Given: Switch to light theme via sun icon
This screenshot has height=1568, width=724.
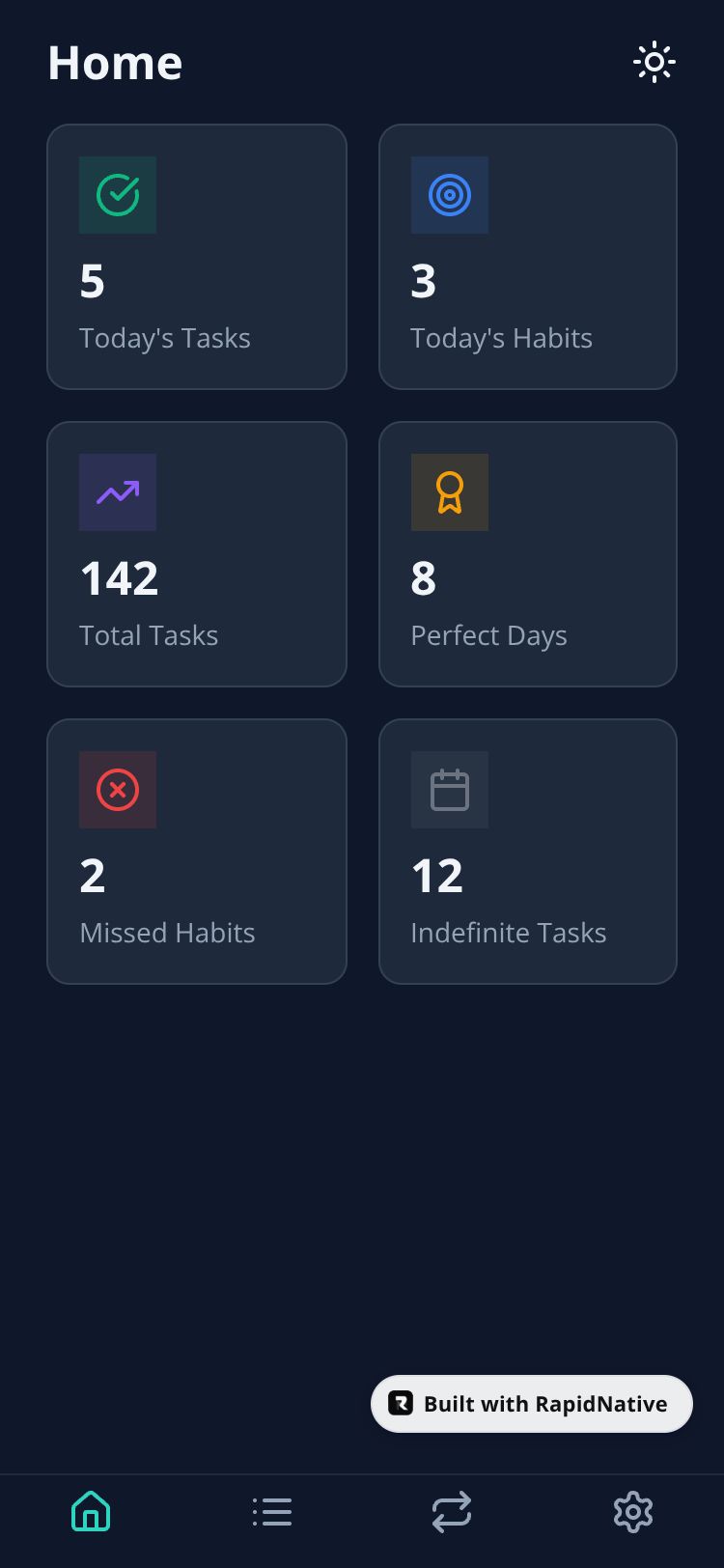Looking at the screenshot, I should (x=654, y=63).
